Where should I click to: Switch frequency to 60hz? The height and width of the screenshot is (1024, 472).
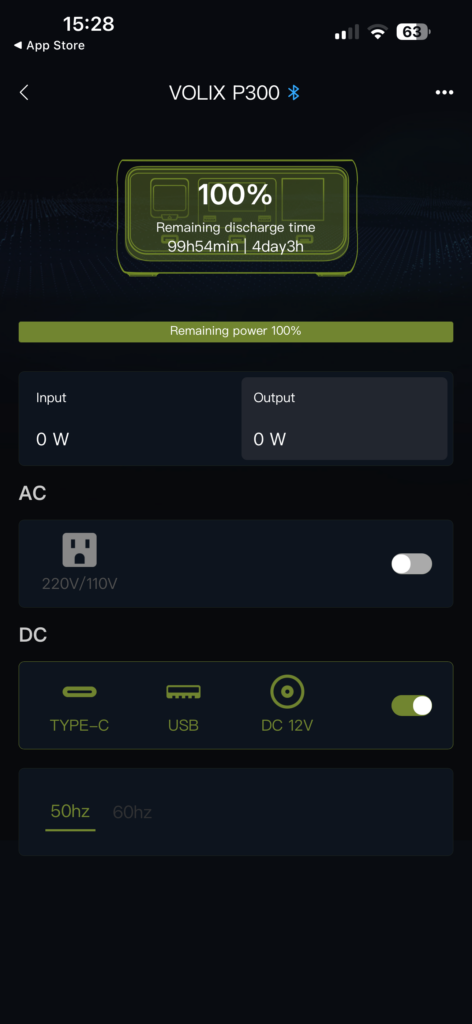(x=132, y=812)
